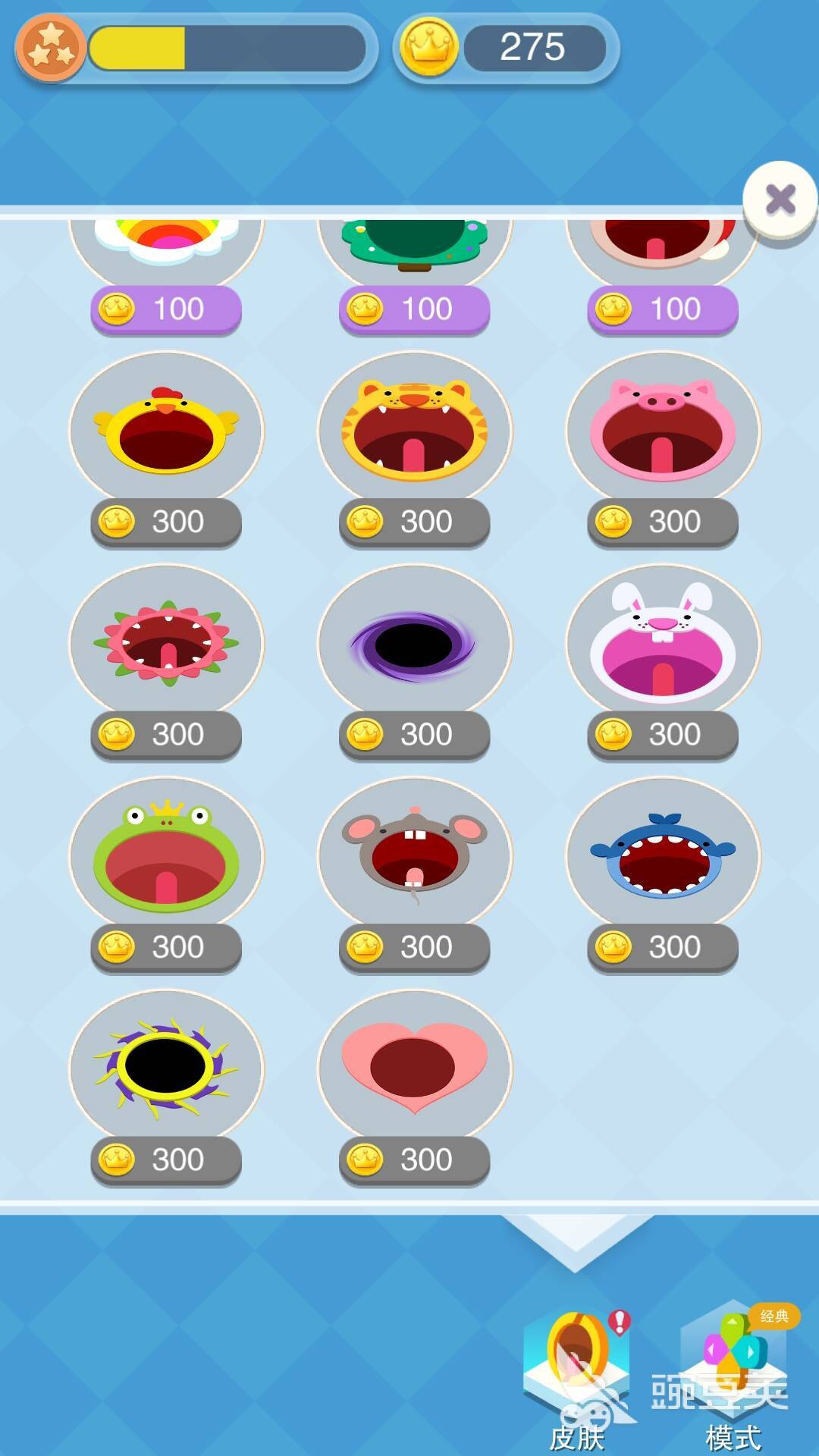Select the blue whale hole skin
Viewport: 819px width, 1456px height.
coord(663,857)
